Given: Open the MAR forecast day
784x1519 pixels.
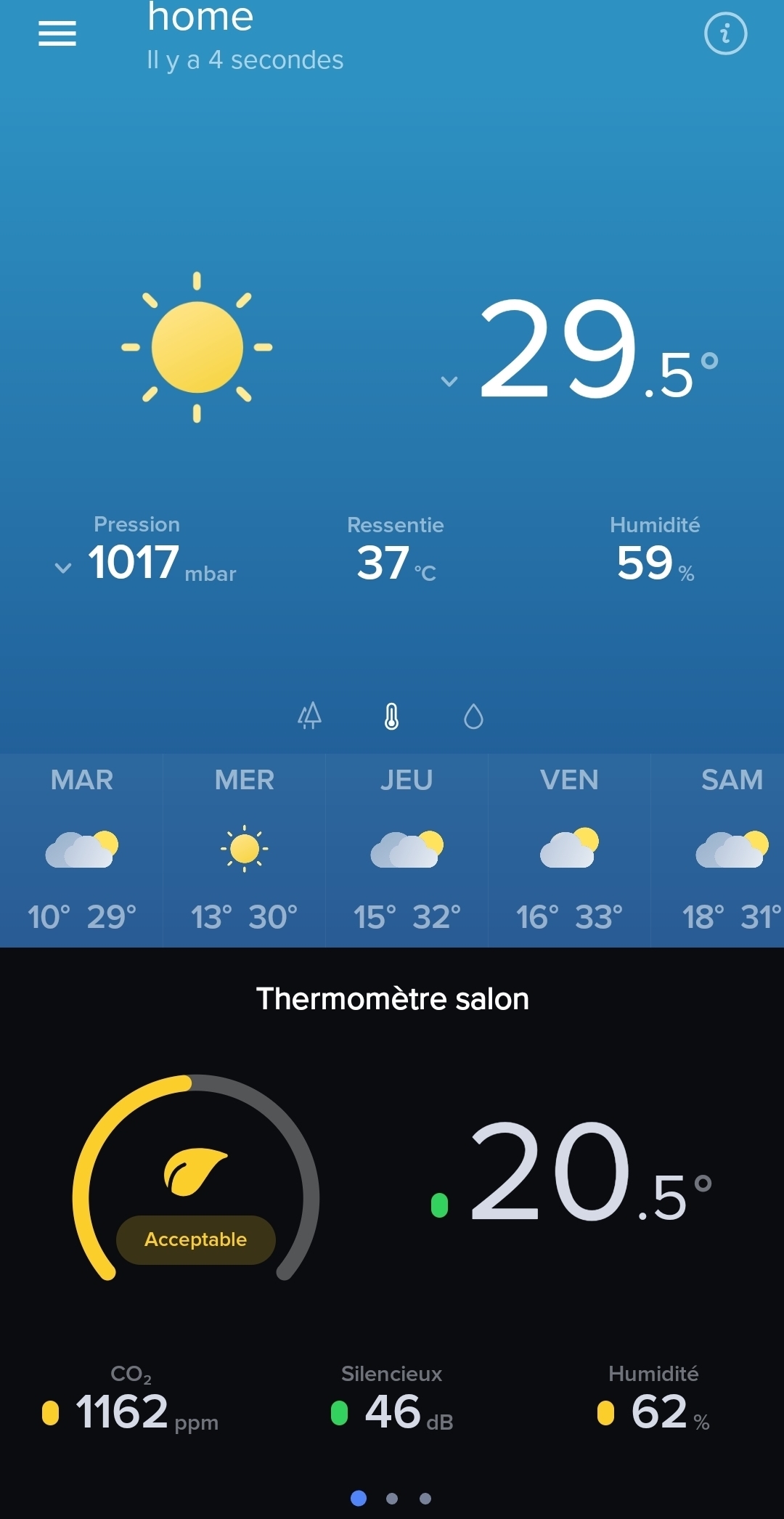Looking at the screenshot, I should click(81, 850).
